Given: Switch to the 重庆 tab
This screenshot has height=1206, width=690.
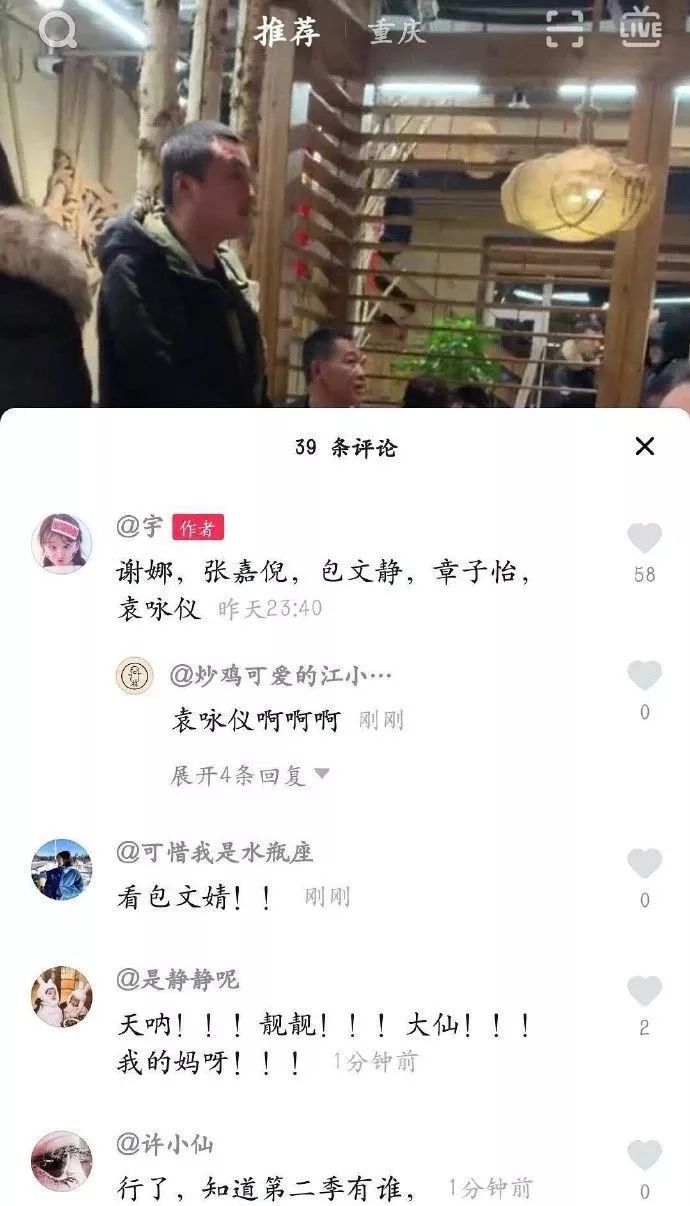Looking at the screenshot, I should tap(397, 32).
